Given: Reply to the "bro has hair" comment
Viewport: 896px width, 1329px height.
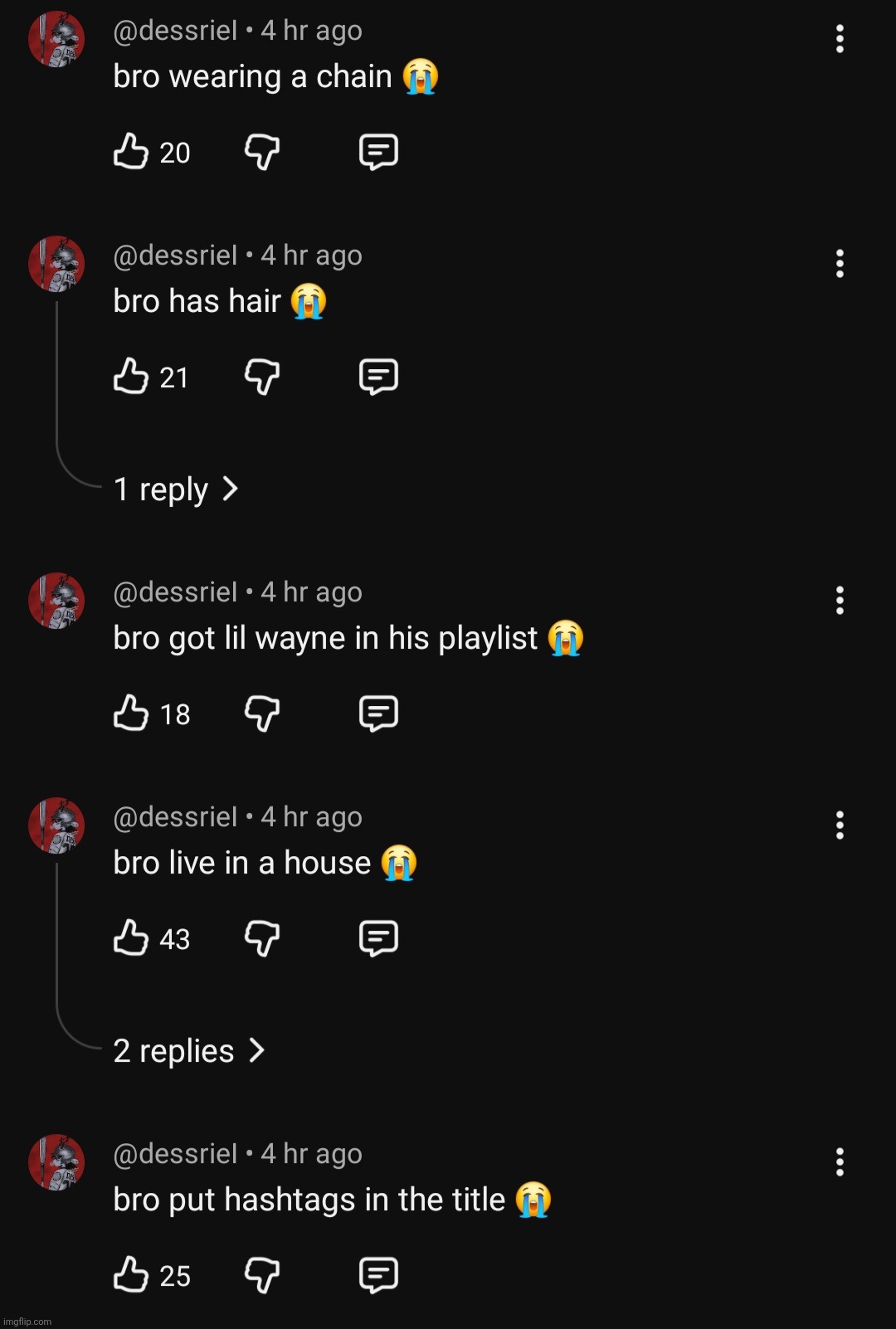Looking at the screenshot, I should click(378, 377).
